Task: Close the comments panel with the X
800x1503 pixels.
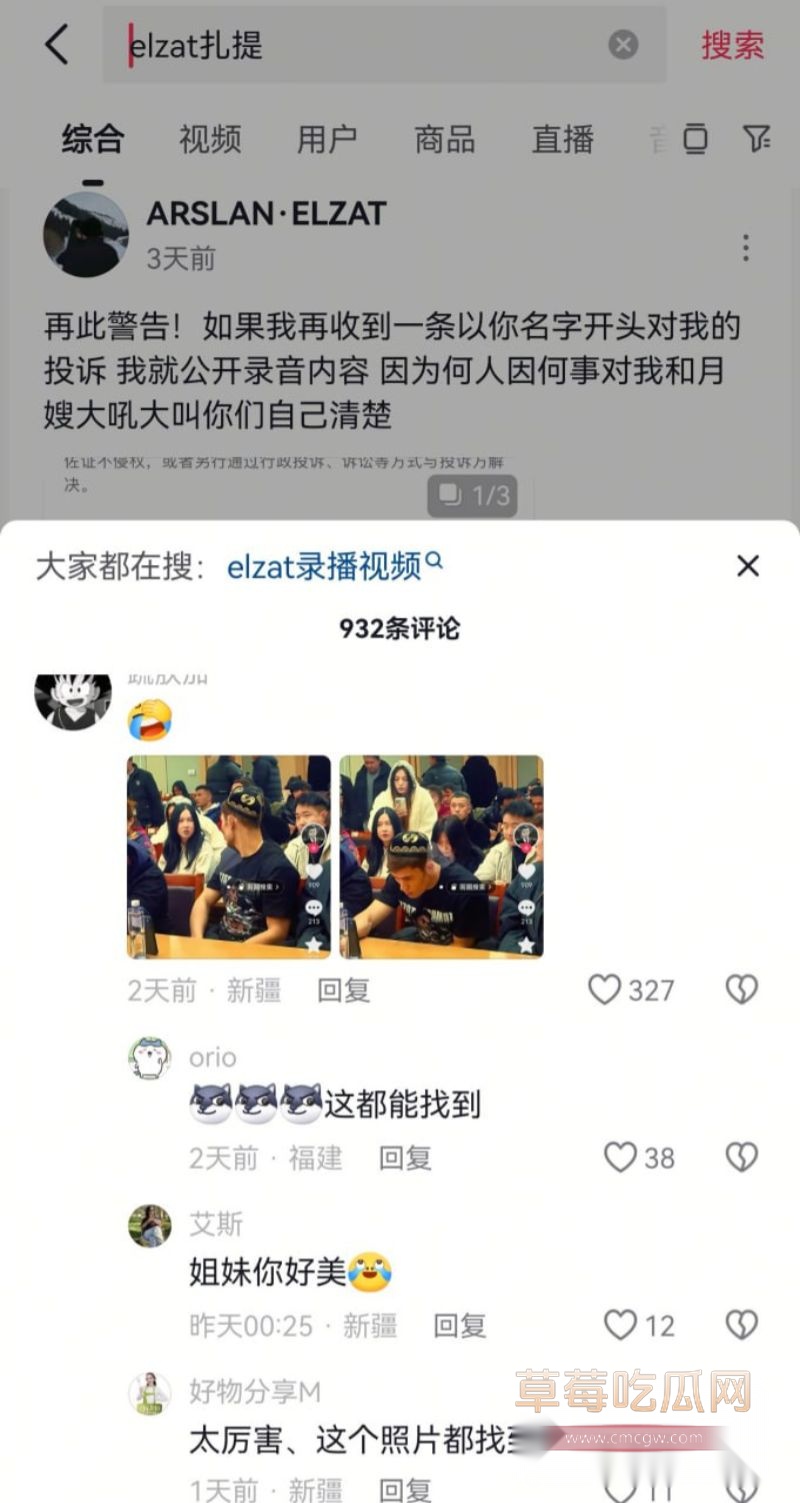Action: tap(747, 566)
